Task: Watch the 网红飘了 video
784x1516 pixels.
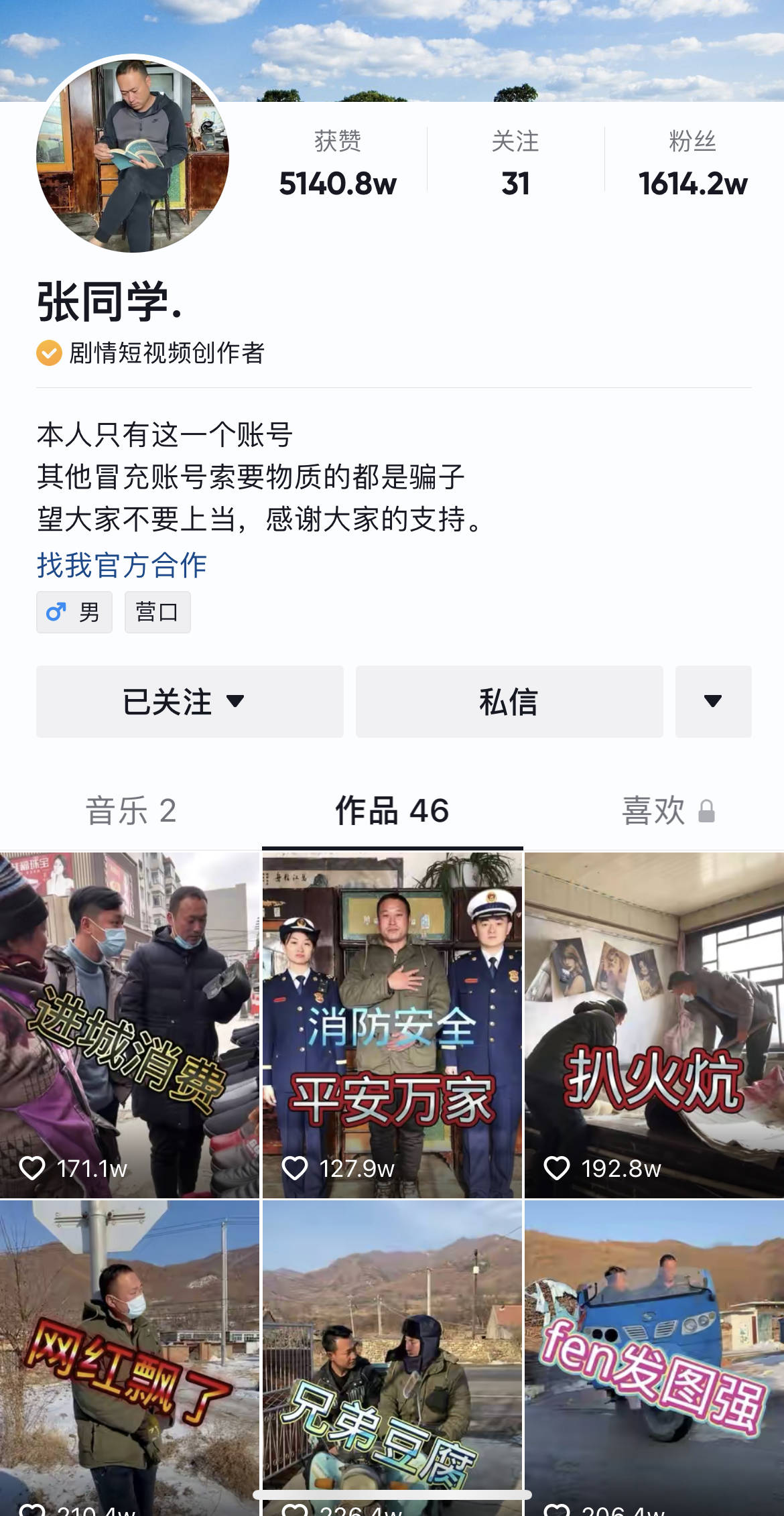Action: point(129,1361)
